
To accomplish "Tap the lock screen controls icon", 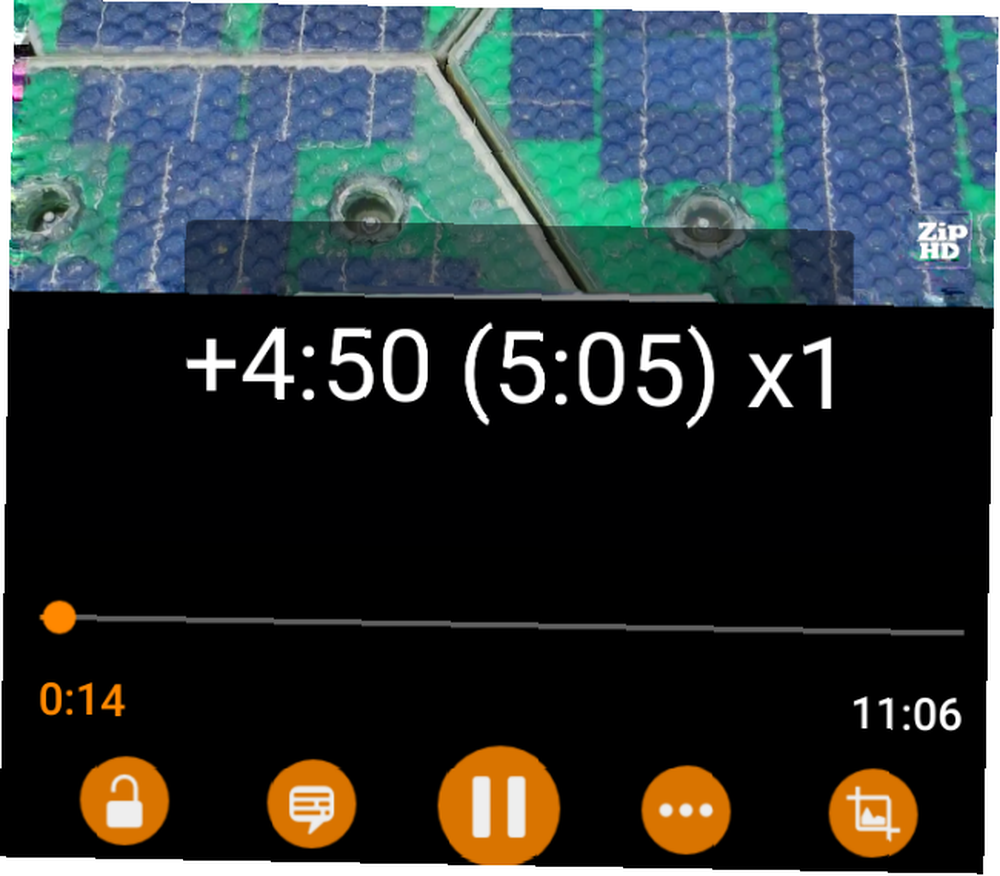I will tap(124, 802).
